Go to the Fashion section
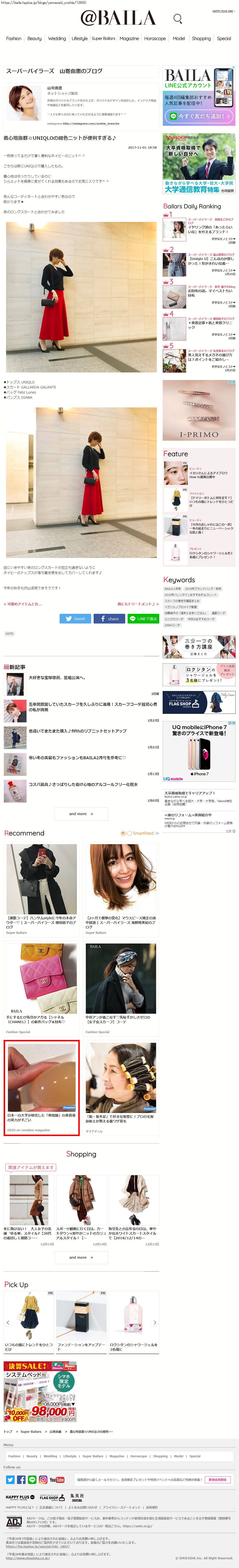 point(13,38)
